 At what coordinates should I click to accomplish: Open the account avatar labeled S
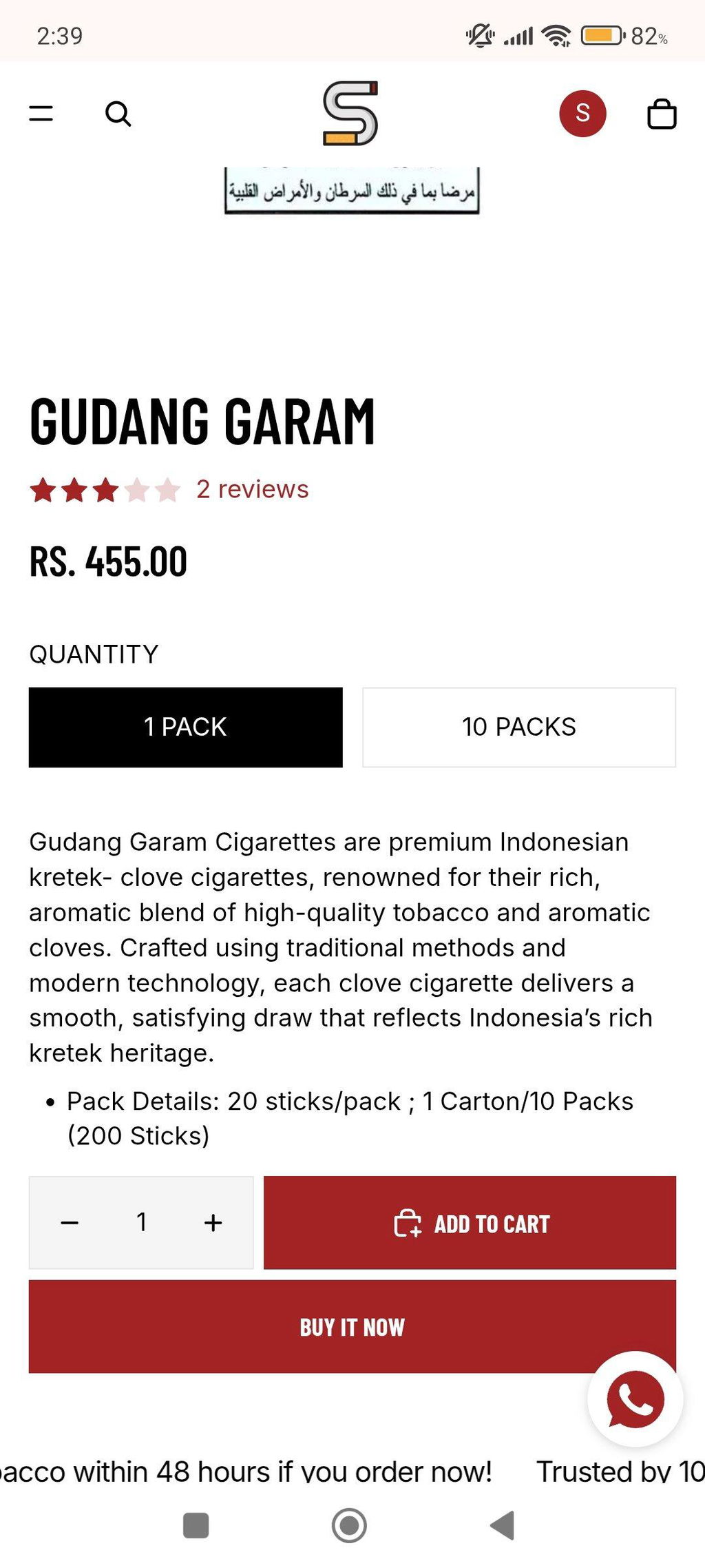(x=582, y=113)
